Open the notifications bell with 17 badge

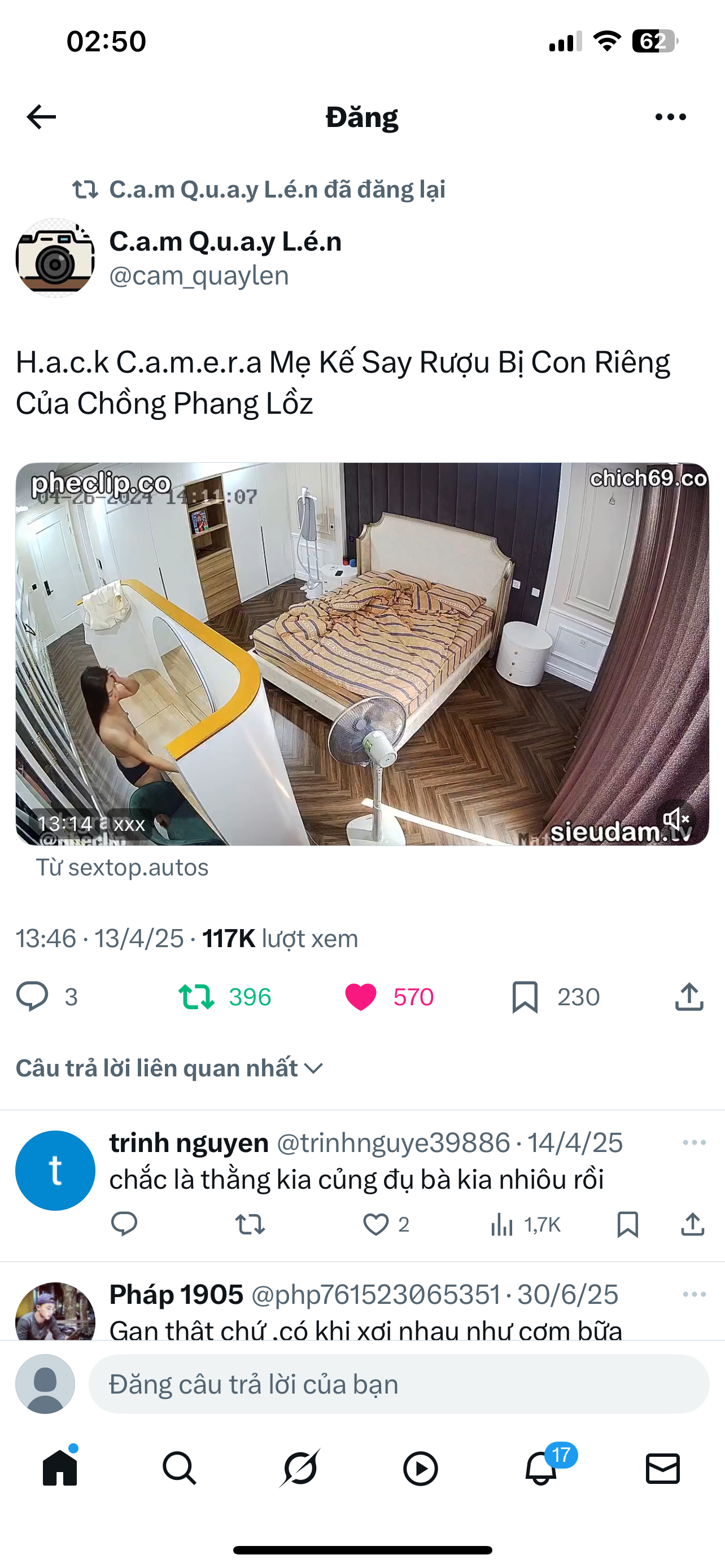click(540, 1469)
